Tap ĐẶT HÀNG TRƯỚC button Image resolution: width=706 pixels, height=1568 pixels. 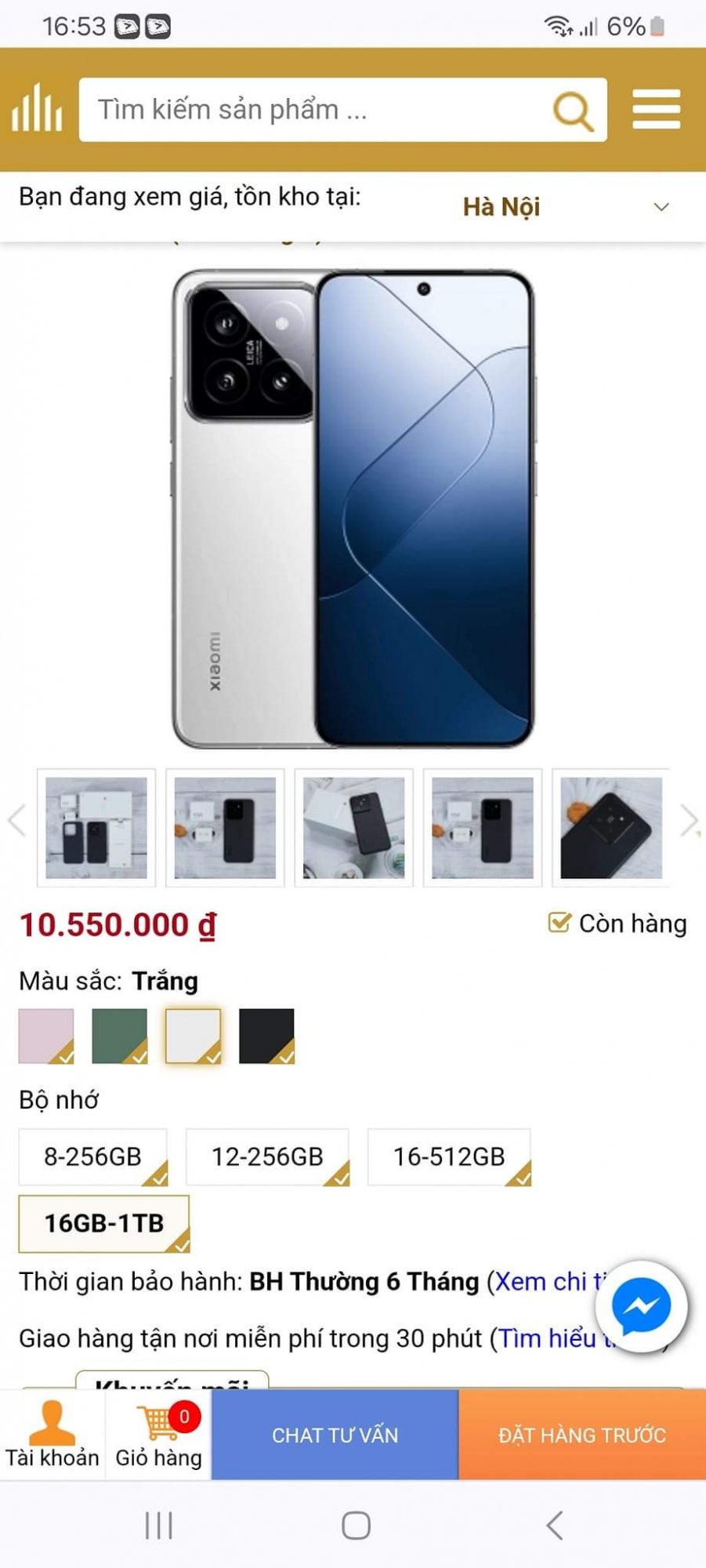[x=582, y=1435]
